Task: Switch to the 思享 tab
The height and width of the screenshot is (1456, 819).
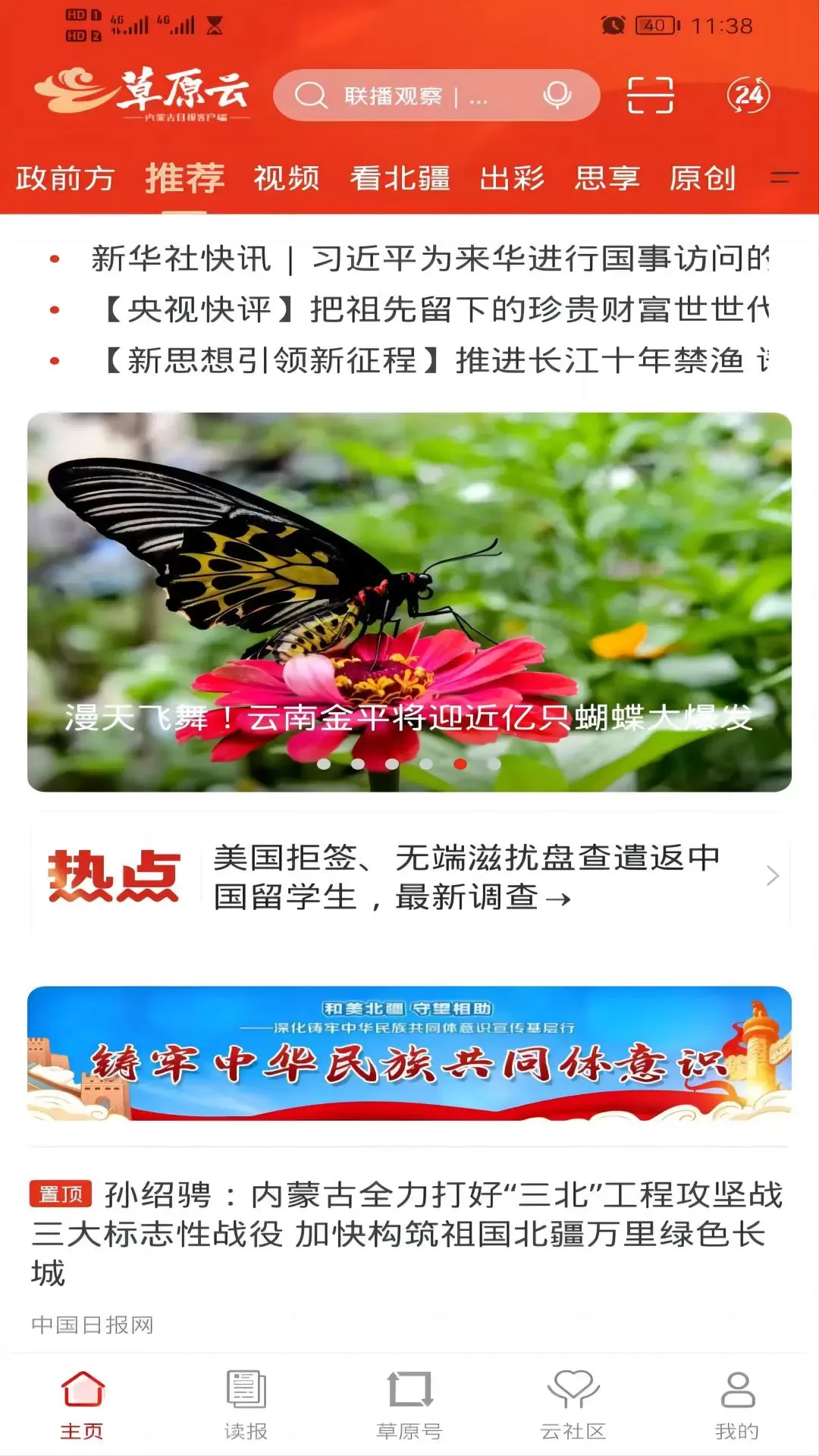Action: pos(607,179)
